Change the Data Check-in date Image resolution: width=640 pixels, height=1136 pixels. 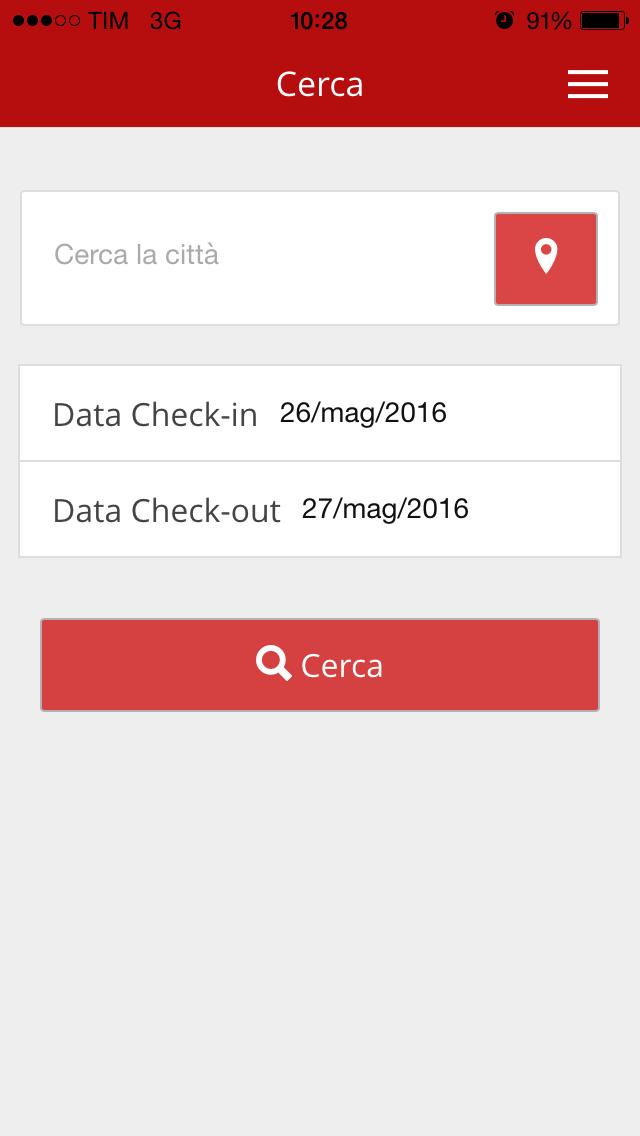pyautogui.click(x=320, y=413)
